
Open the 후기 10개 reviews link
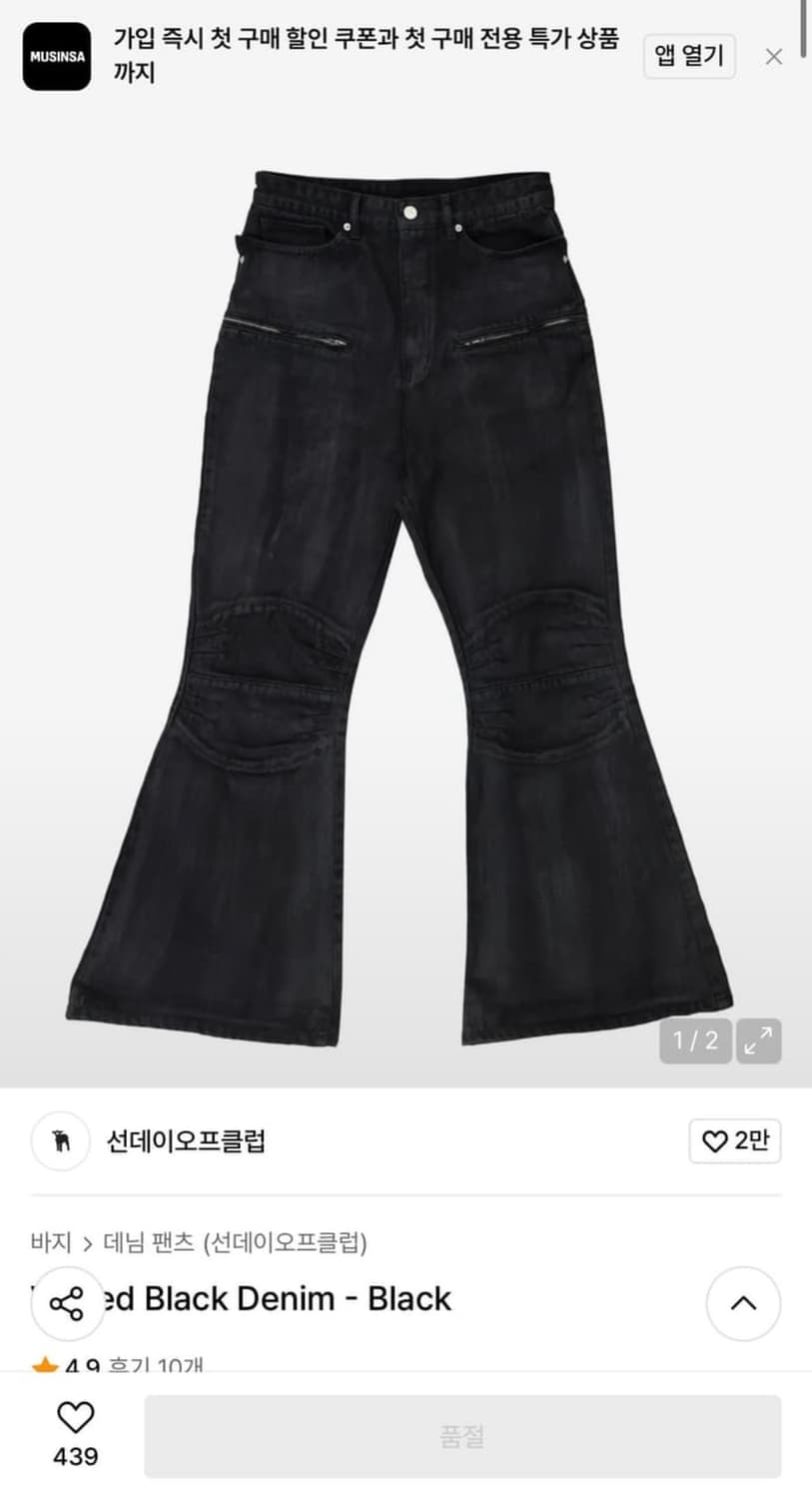163,1364
